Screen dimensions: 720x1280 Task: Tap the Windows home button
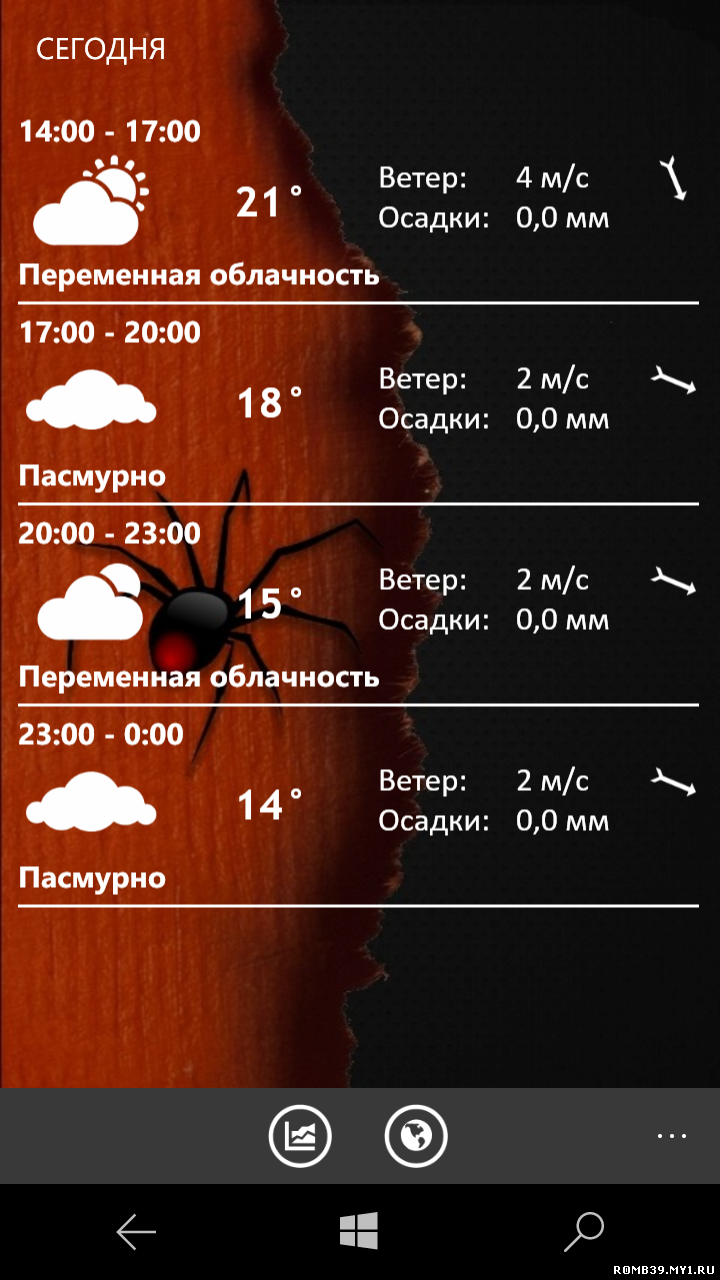coord(359,1231)
